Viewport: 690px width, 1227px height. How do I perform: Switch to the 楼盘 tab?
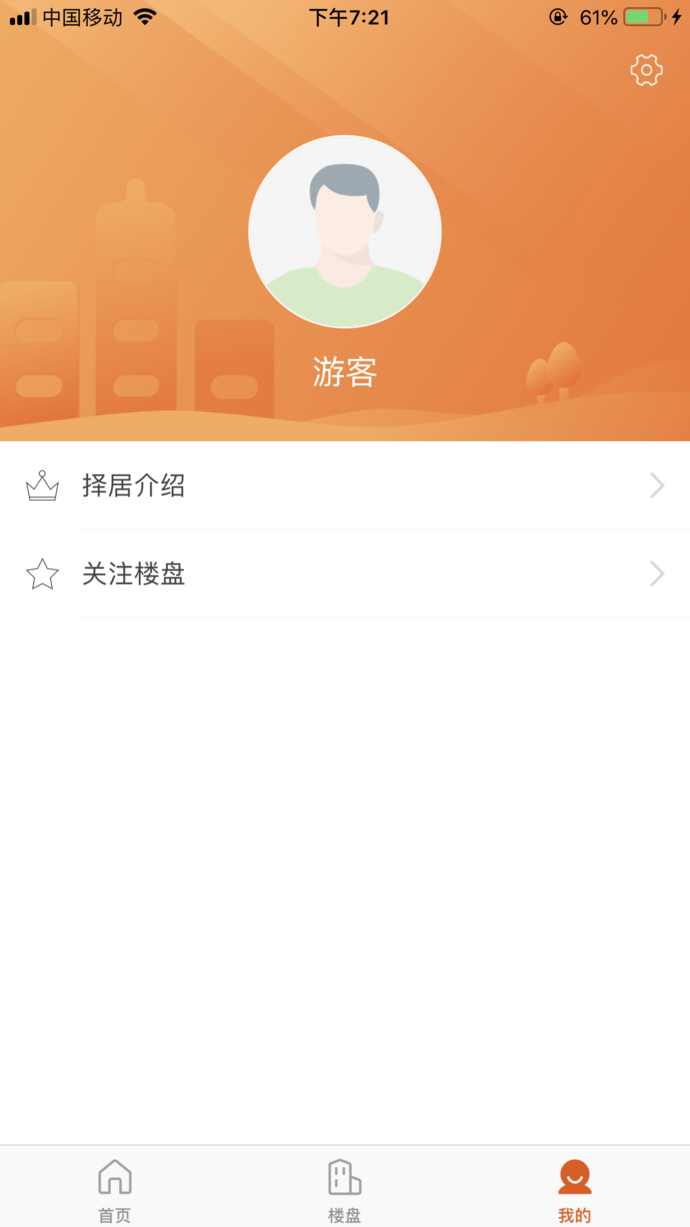click(x=345, y=1190)
